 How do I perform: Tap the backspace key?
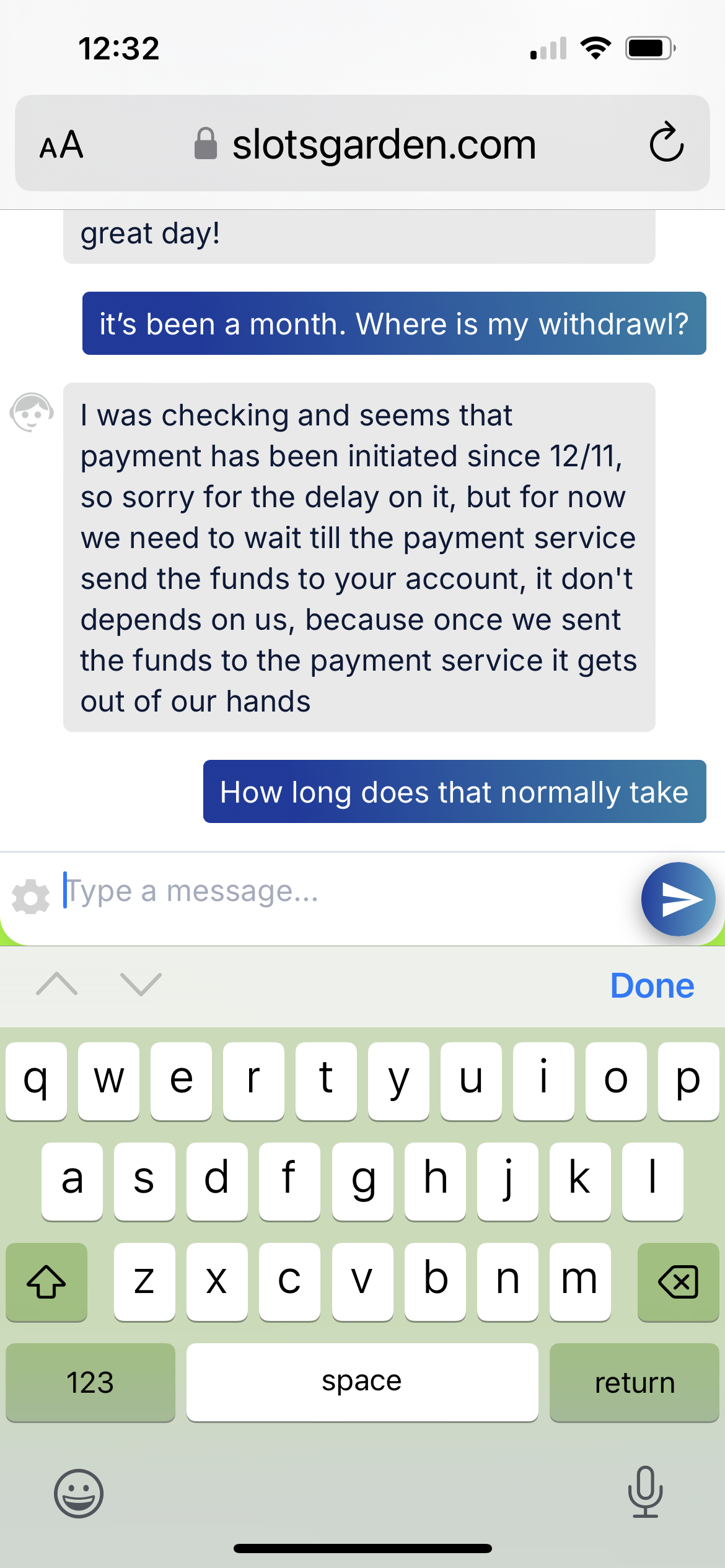pos(678,1281)
